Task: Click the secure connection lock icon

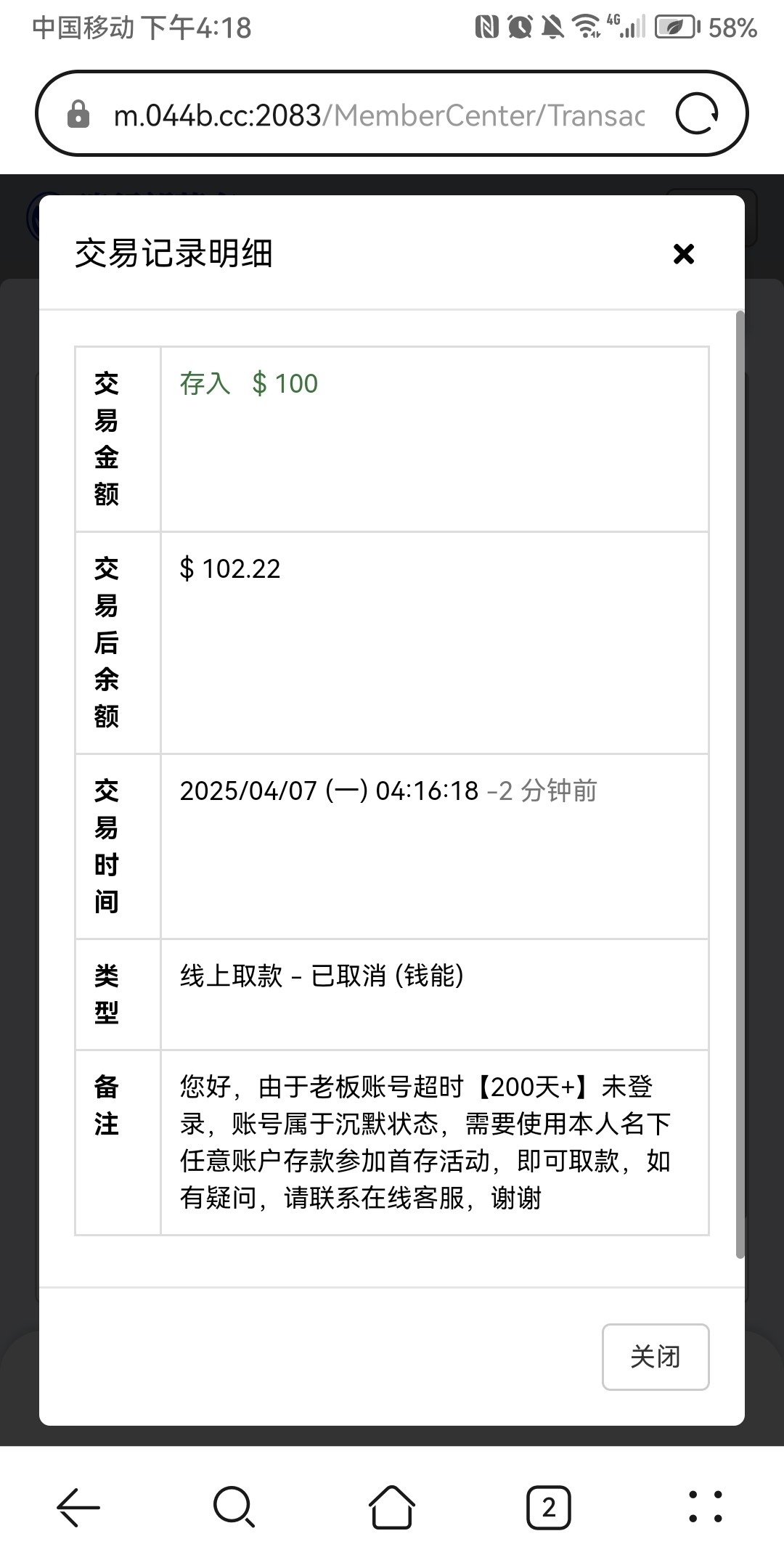Action: pos(80,114)
